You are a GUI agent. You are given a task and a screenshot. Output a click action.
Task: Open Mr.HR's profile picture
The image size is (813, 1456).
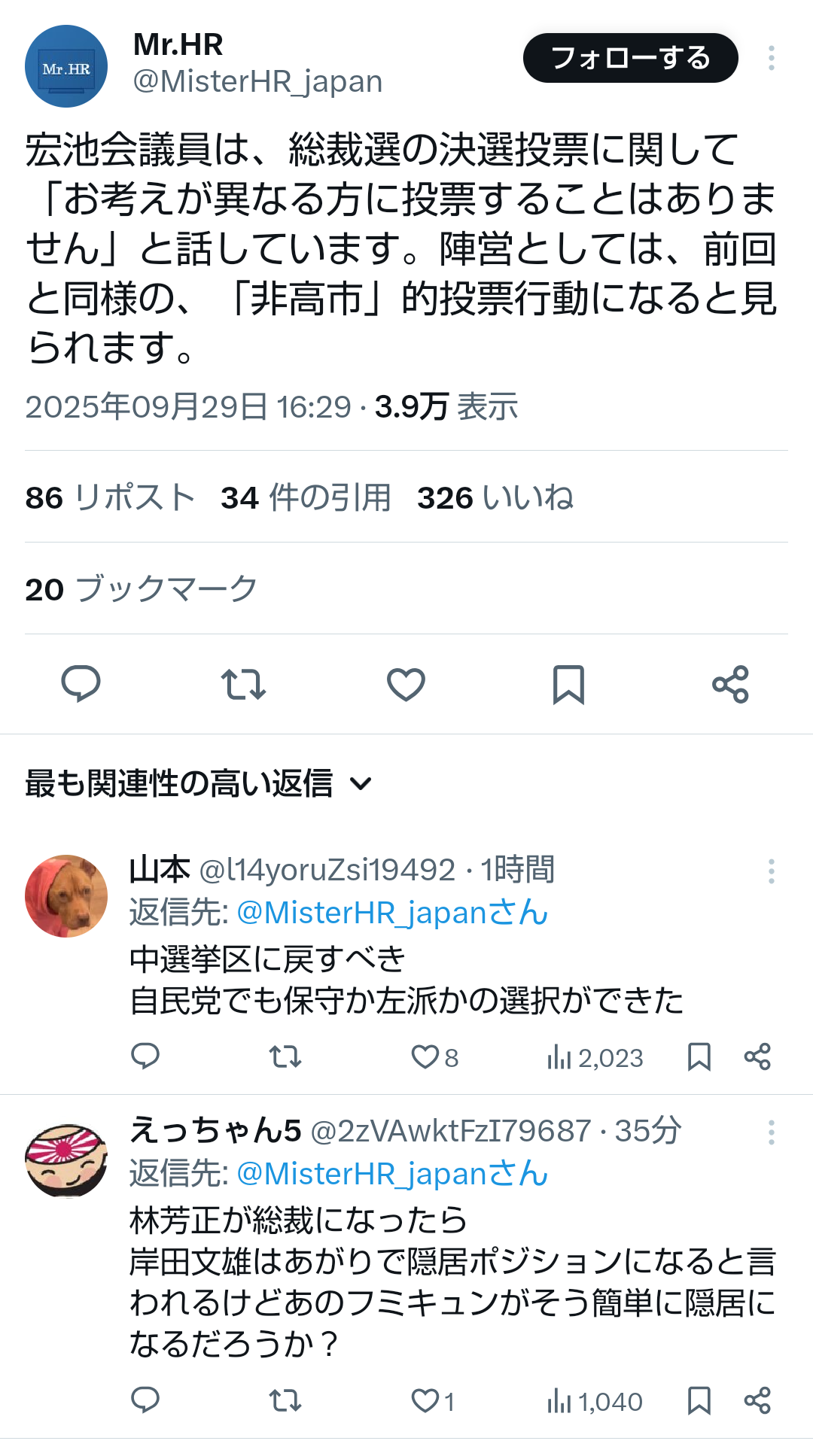click(66, 67)
